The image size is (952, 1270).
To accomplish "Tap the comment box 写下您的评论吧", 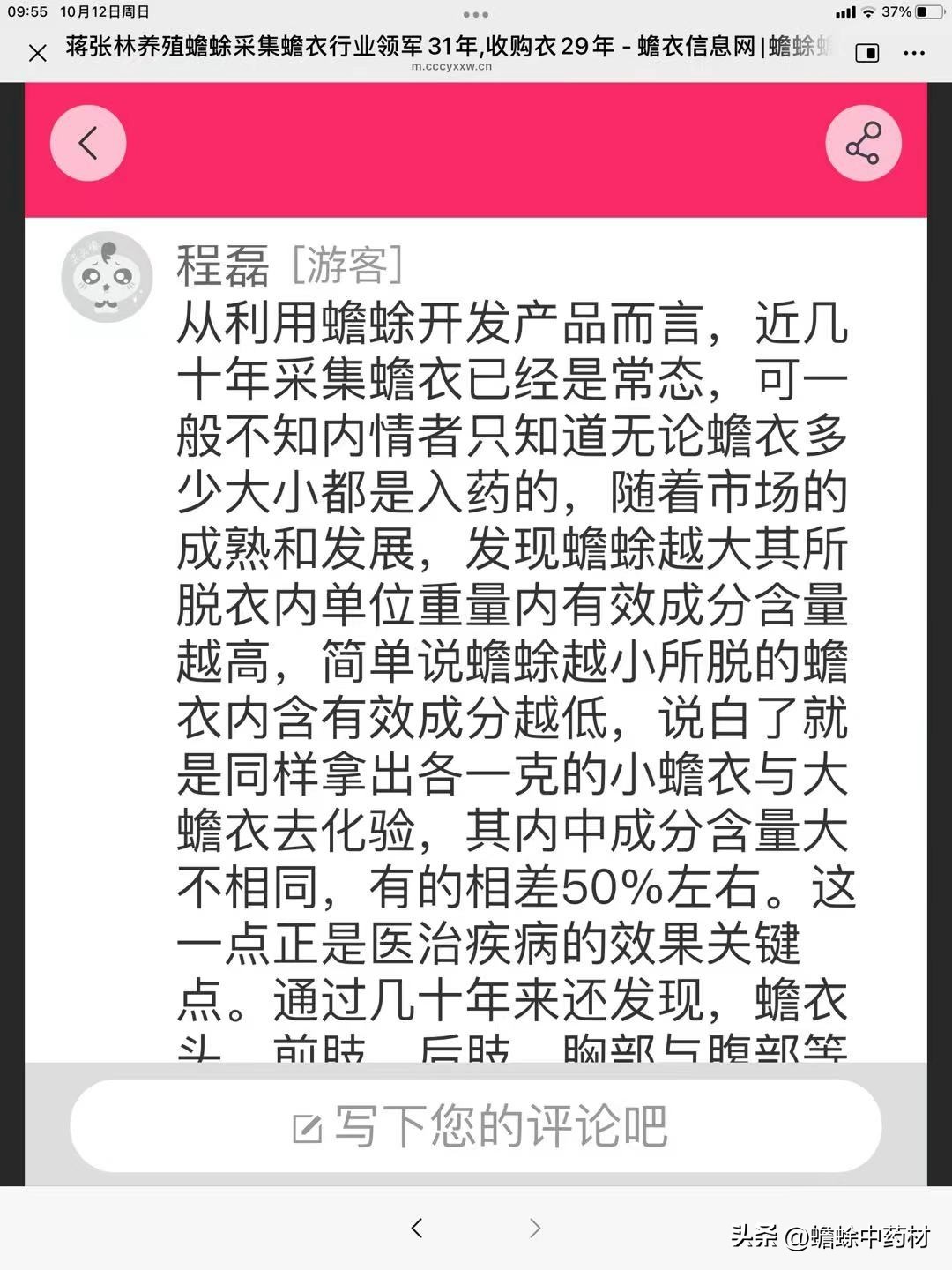I will [x=476, y=1126].
